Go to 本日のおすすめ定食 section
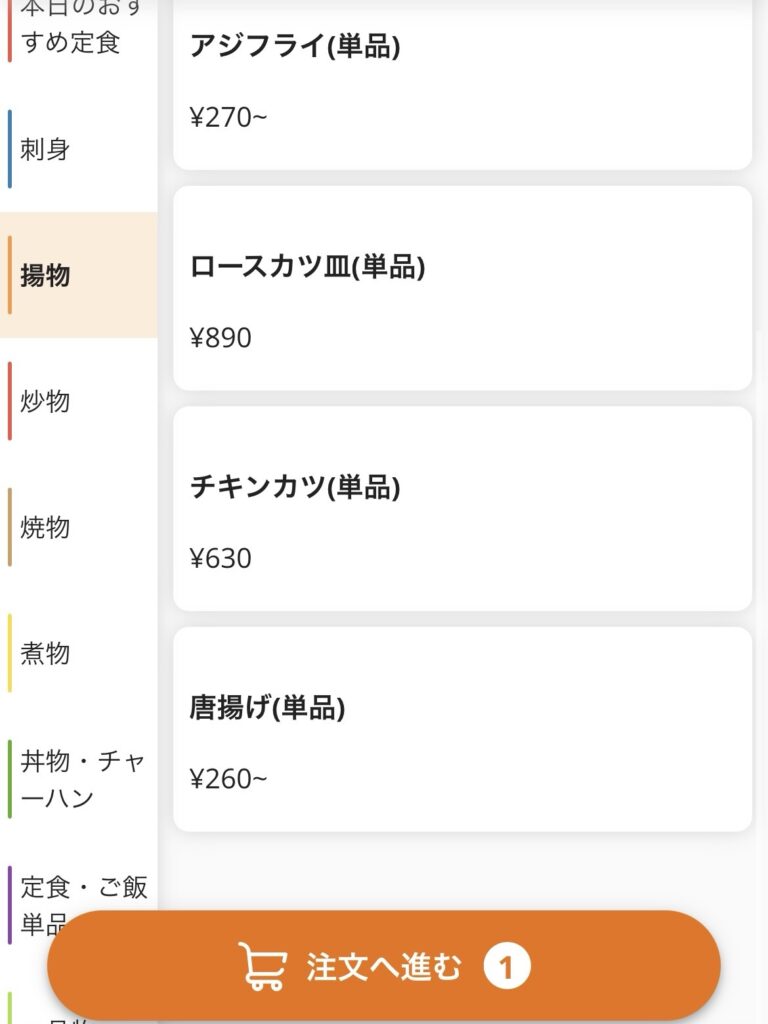The height and width of the screenshot is (1024, 768). 70,30
